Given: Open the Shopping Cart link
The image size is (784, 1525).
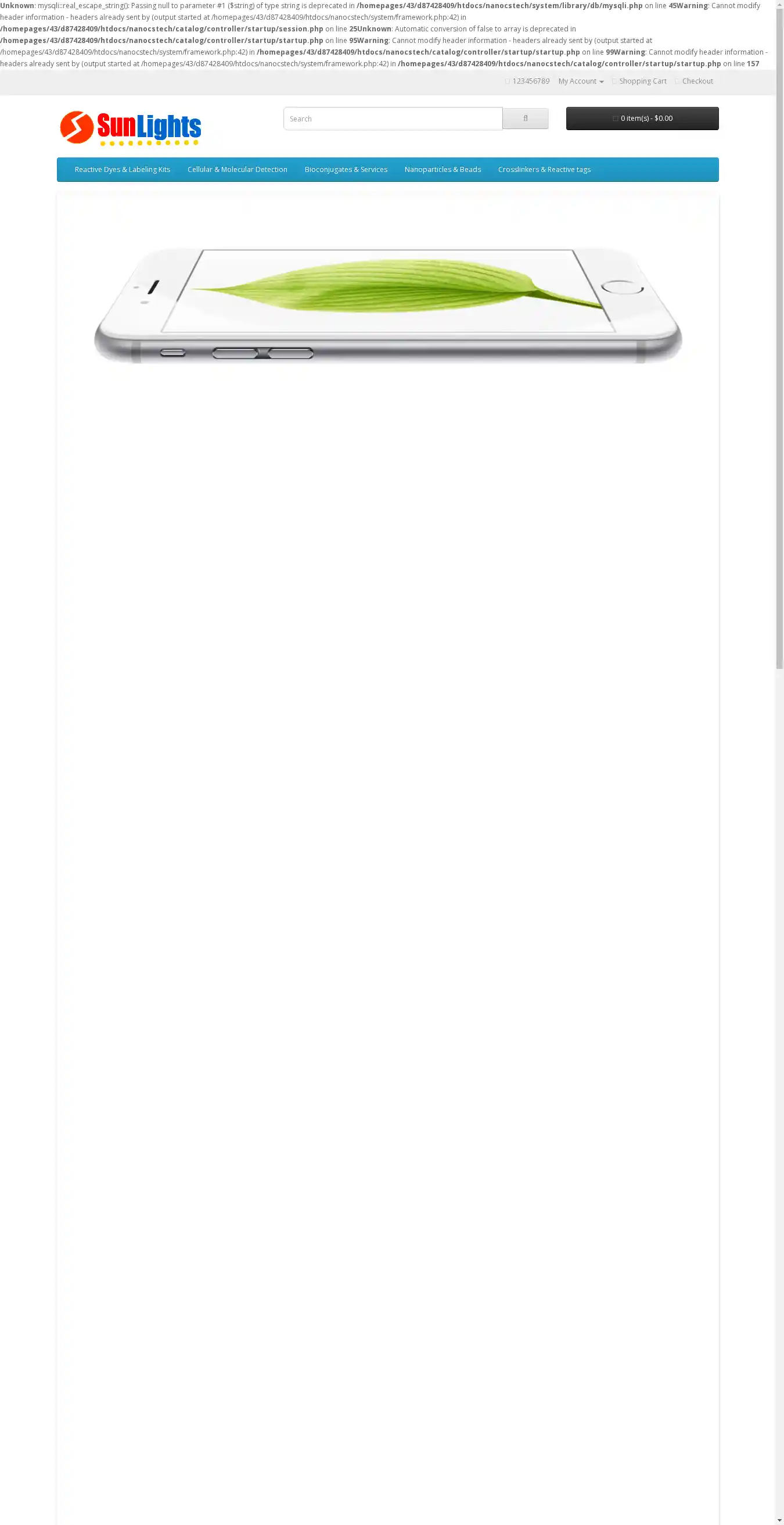Looking at the screenshot, I should coord(642,81).
